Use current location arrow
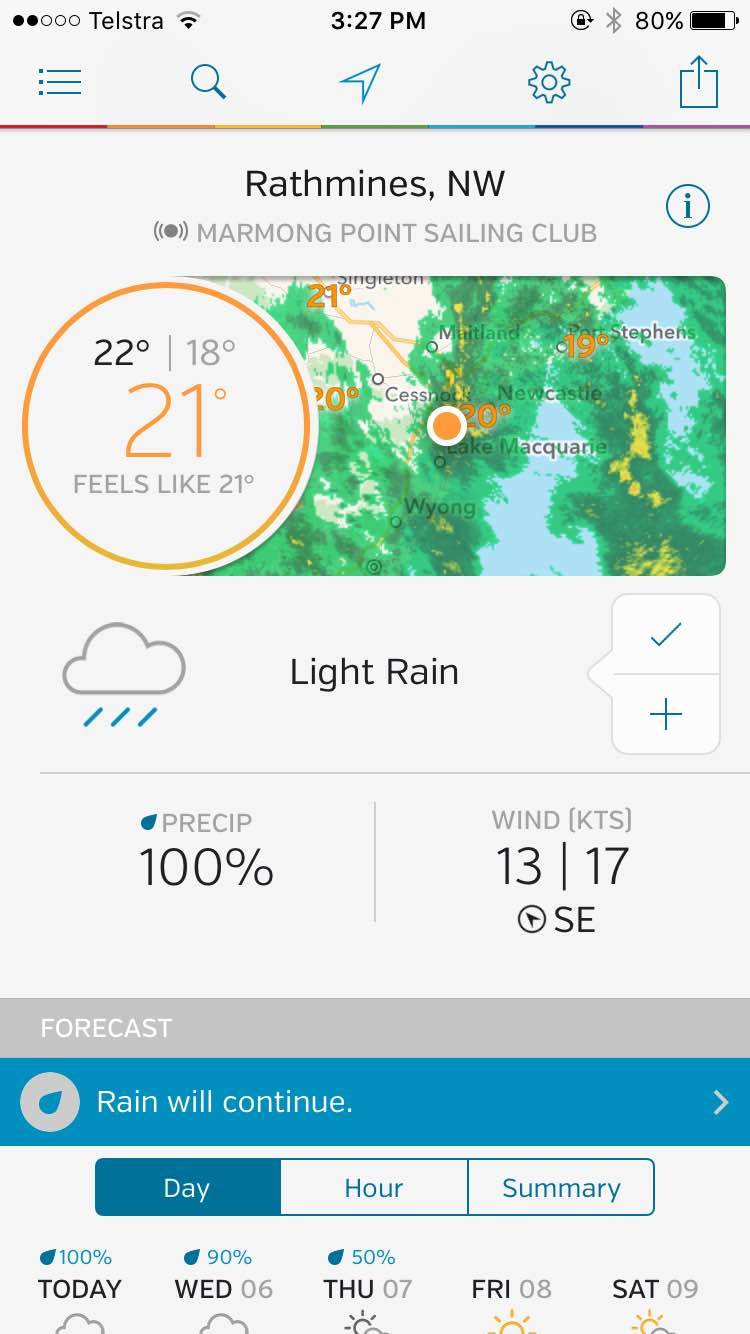Screen dimensions: 750x1334 point(360,83)
